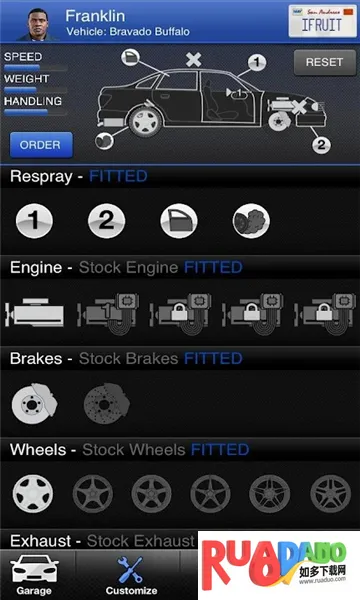The height and width of the screenshot is (600, 360).
Task: Tap the tire smoke marker near rear wheel
Action: [x=104, y=141]
